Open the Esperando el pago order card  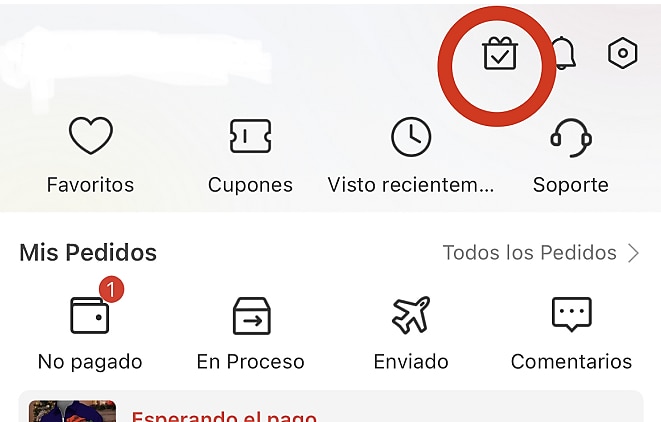pos(330,410)
